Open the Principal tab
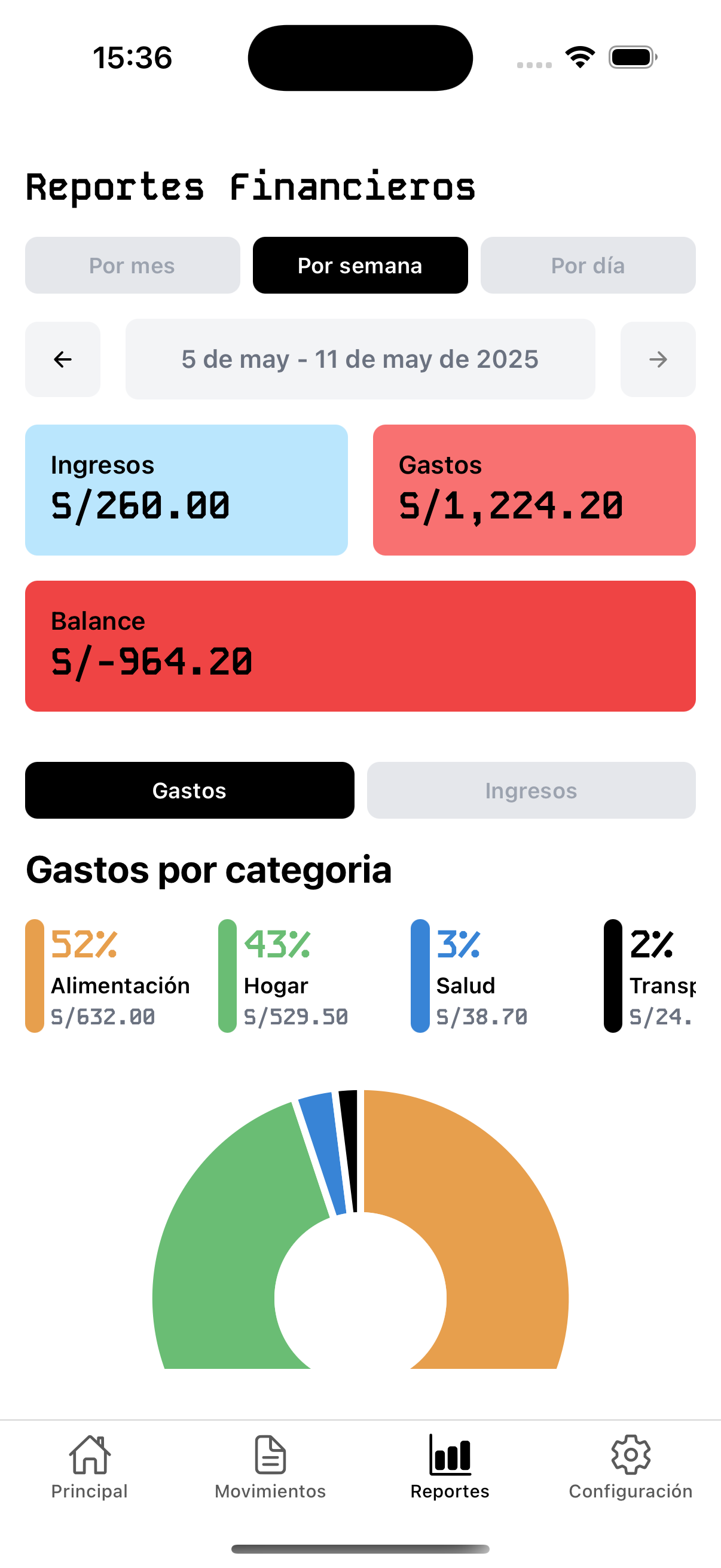The image size is (721, 1568). coord(90,1467)
